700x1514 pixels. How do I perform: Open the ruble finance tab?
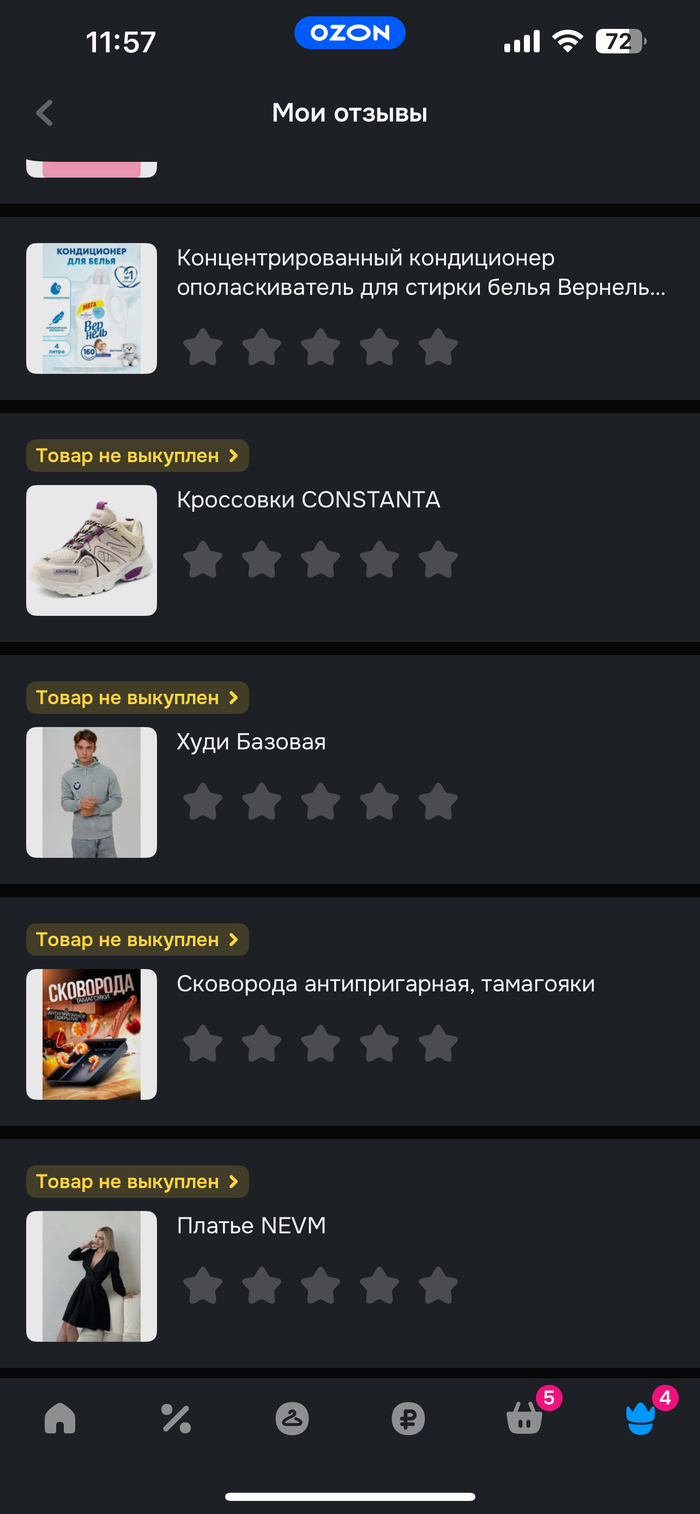coord(408,1418)
